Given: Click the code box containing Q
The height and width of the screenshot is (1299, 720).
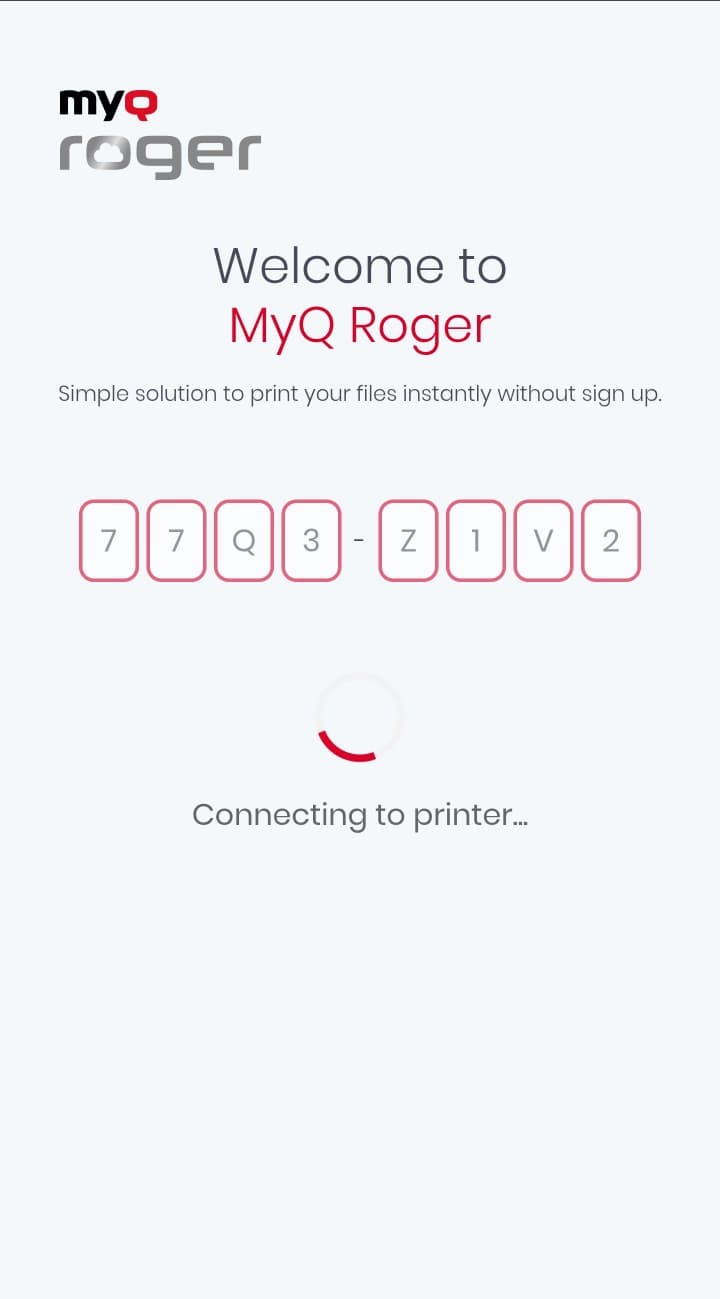Looking at the screenshot, I should 243,541.
